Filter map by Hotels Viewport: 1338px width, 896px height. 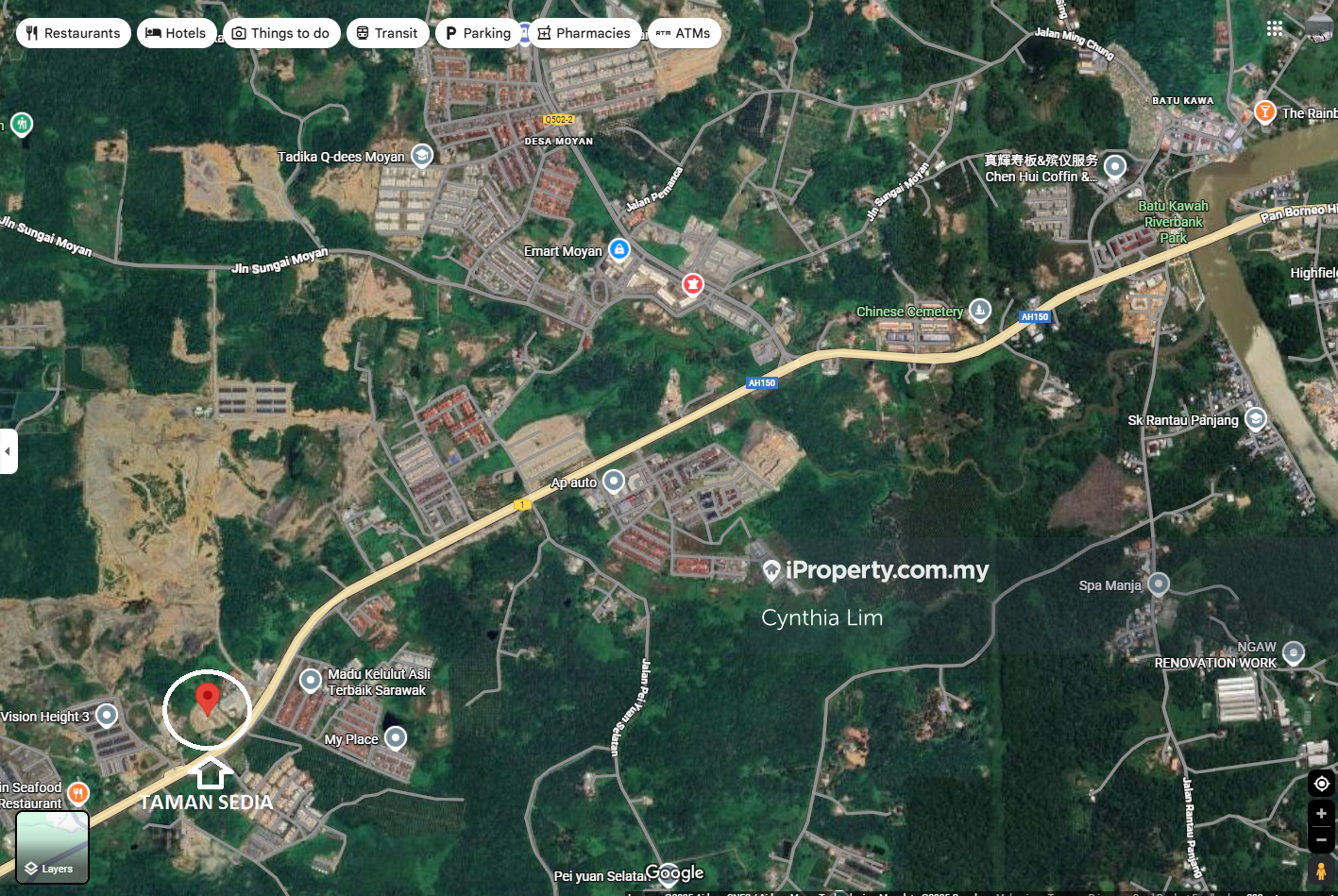pos(176,33)
